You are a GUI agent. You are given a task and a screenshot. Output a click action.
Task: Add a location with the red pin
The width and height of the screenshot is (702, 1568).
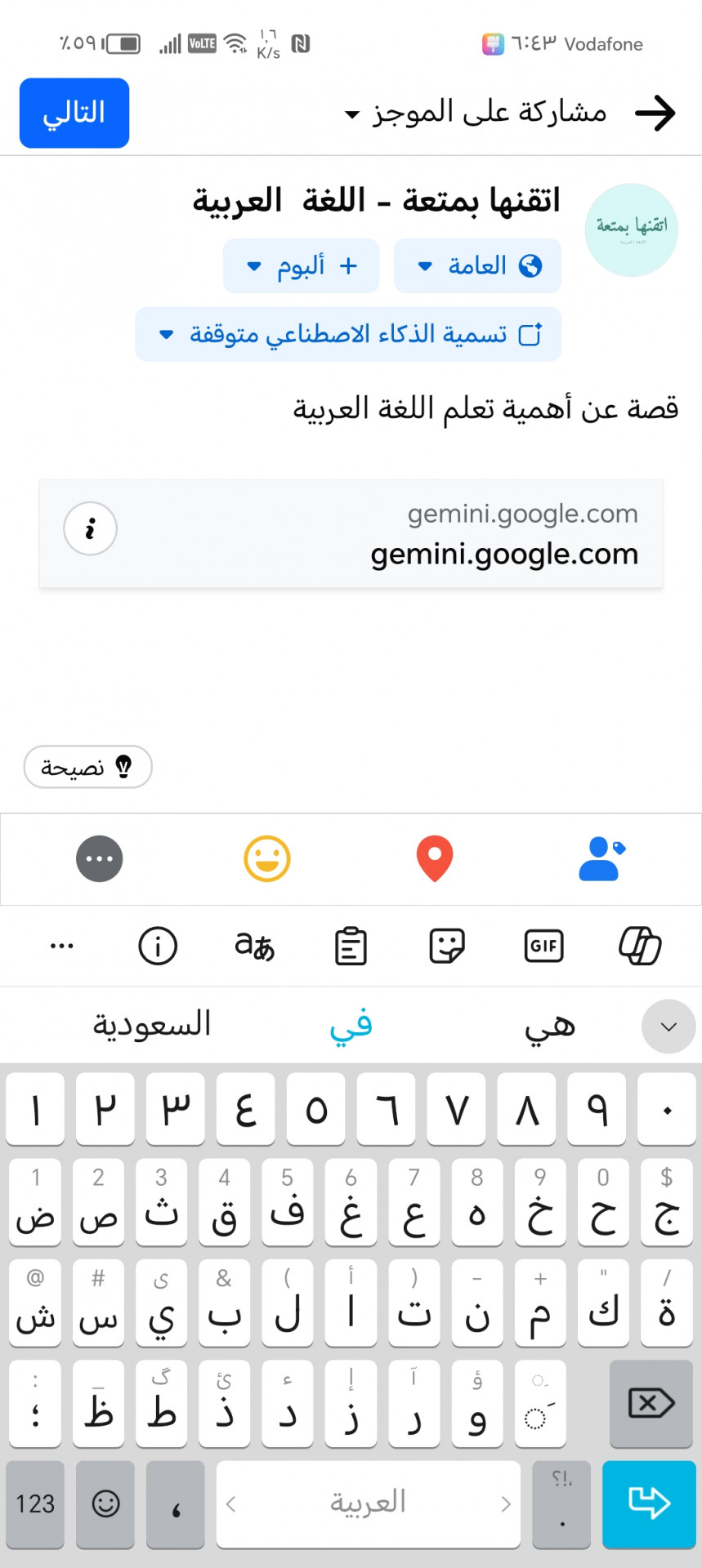[x=435, y=859]
